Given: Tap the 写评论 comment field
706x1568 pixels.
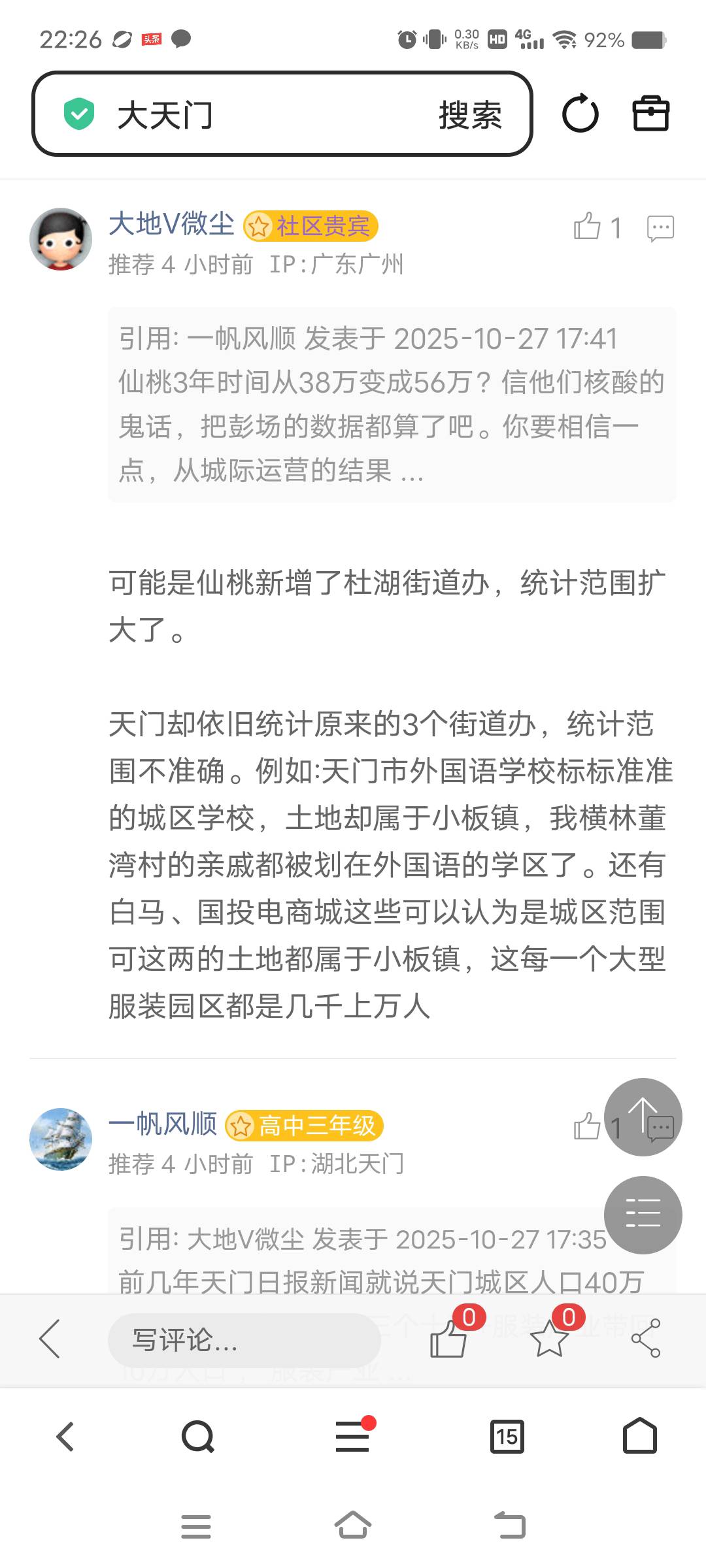Looking at the screenshot, I should 243,1340.
